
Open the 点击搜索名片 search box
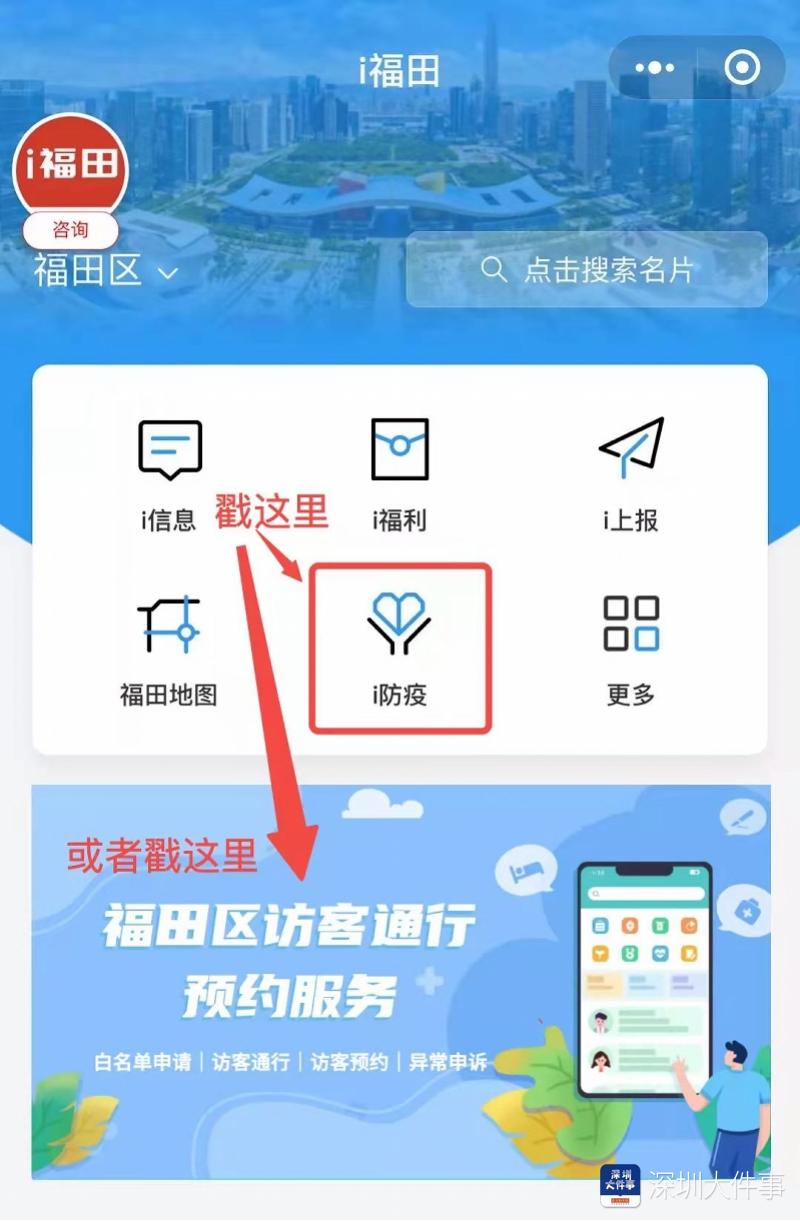pyautogui.click(x=587, y=270)
